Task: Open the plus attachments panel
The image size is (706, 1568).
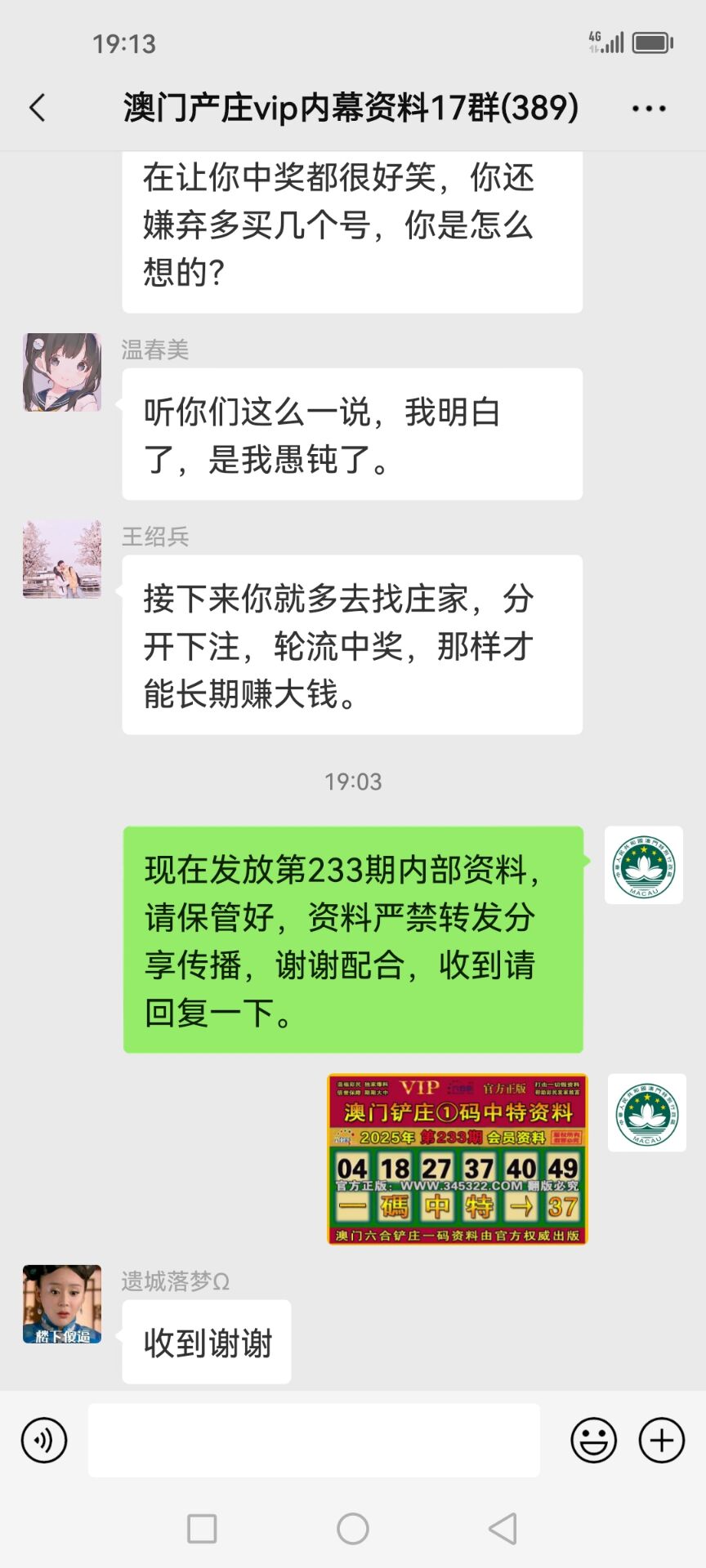Action: 661,1441
